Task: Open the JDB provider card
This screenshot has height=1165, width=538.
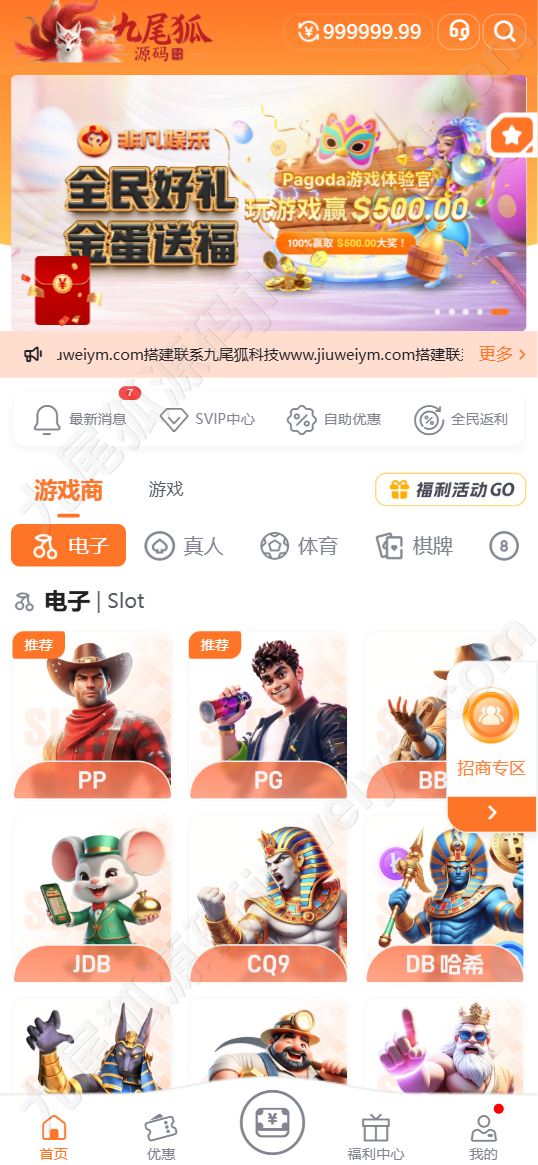Action: (x=92, y=899)
